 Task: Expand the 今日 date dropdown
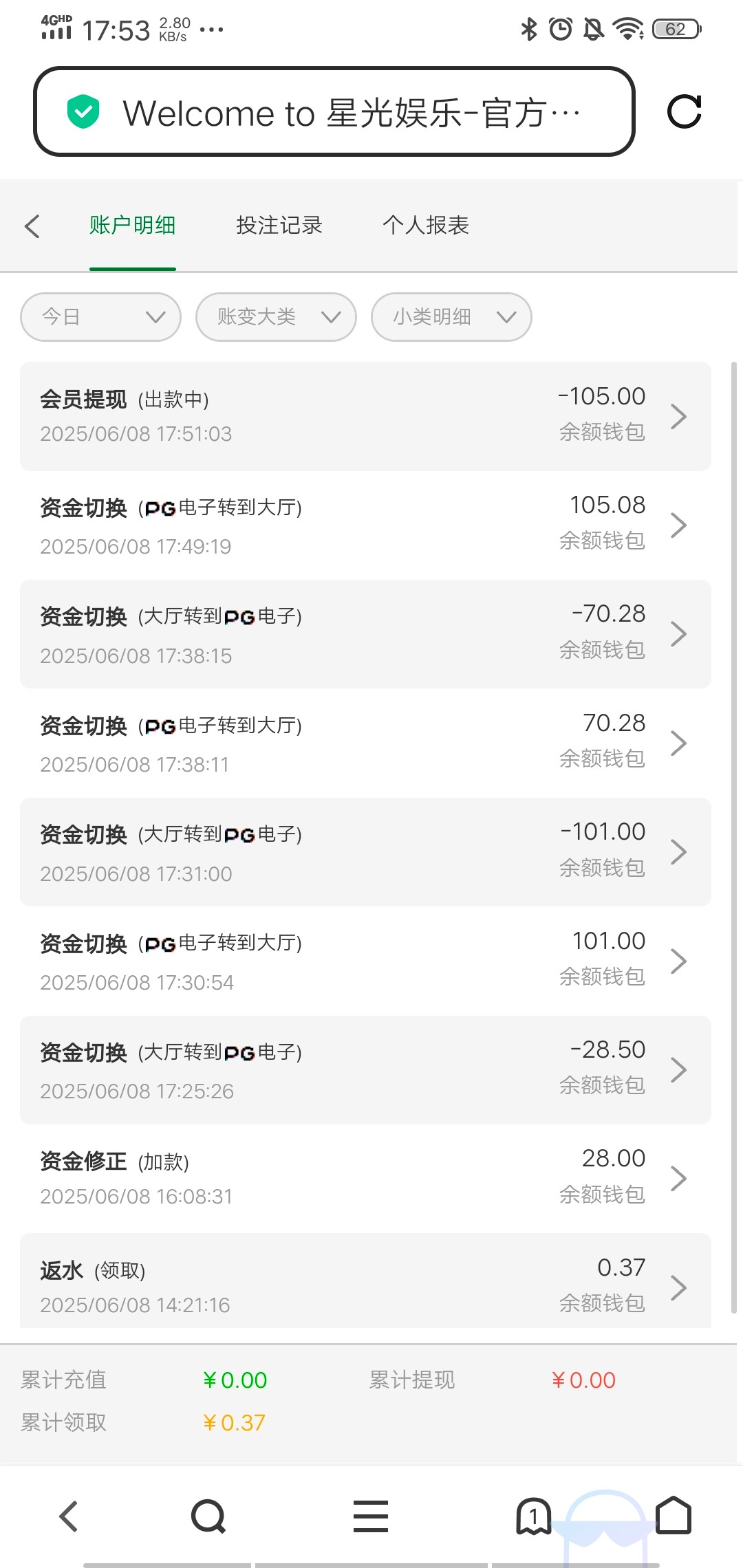click(x=100, y=317)
